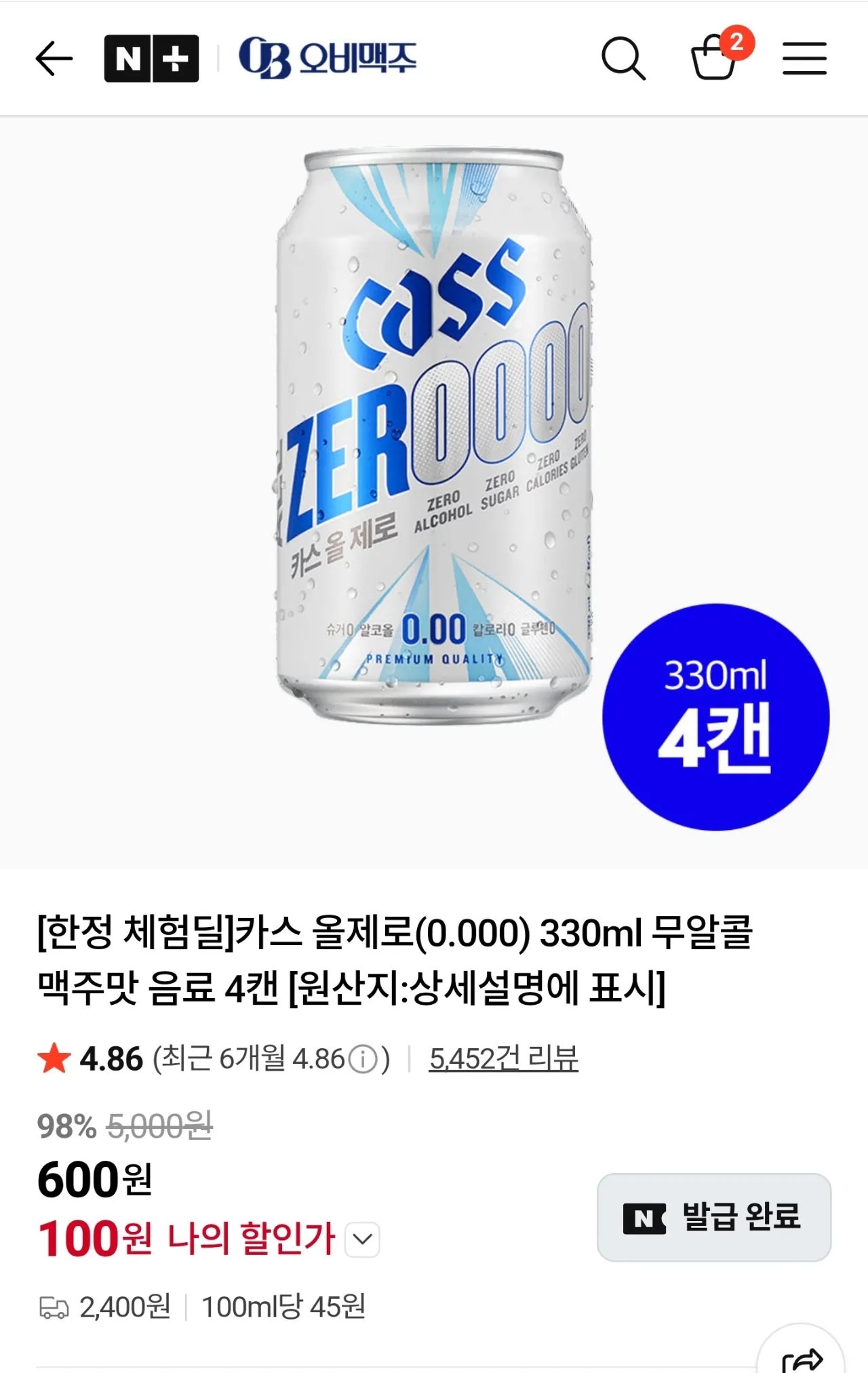This screenshot has height=1373, width=868.
Task: Open the hamburger menu
Action: point(806,59)
